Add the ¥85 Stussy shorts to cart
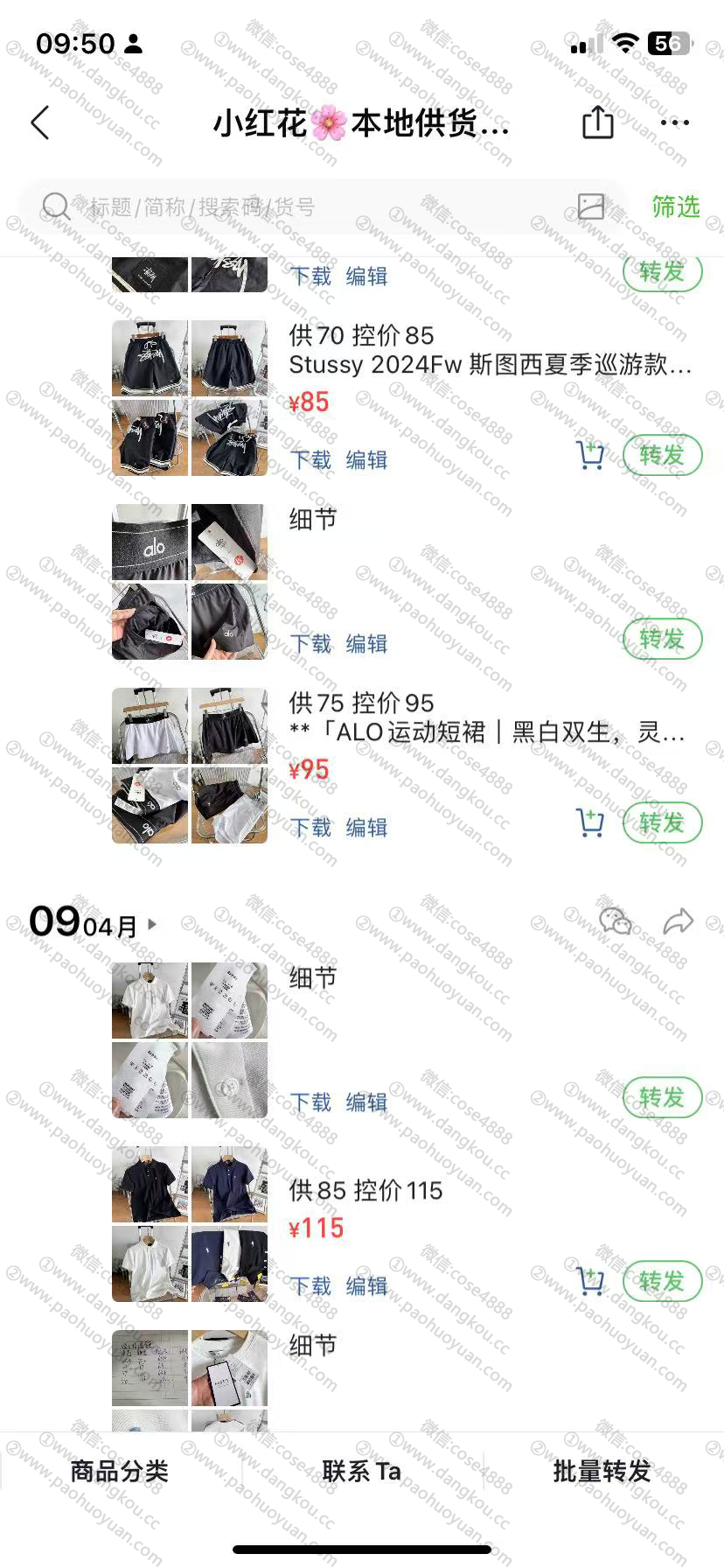Viewport: 724px width, 1568px height. [x=590, y=455]
